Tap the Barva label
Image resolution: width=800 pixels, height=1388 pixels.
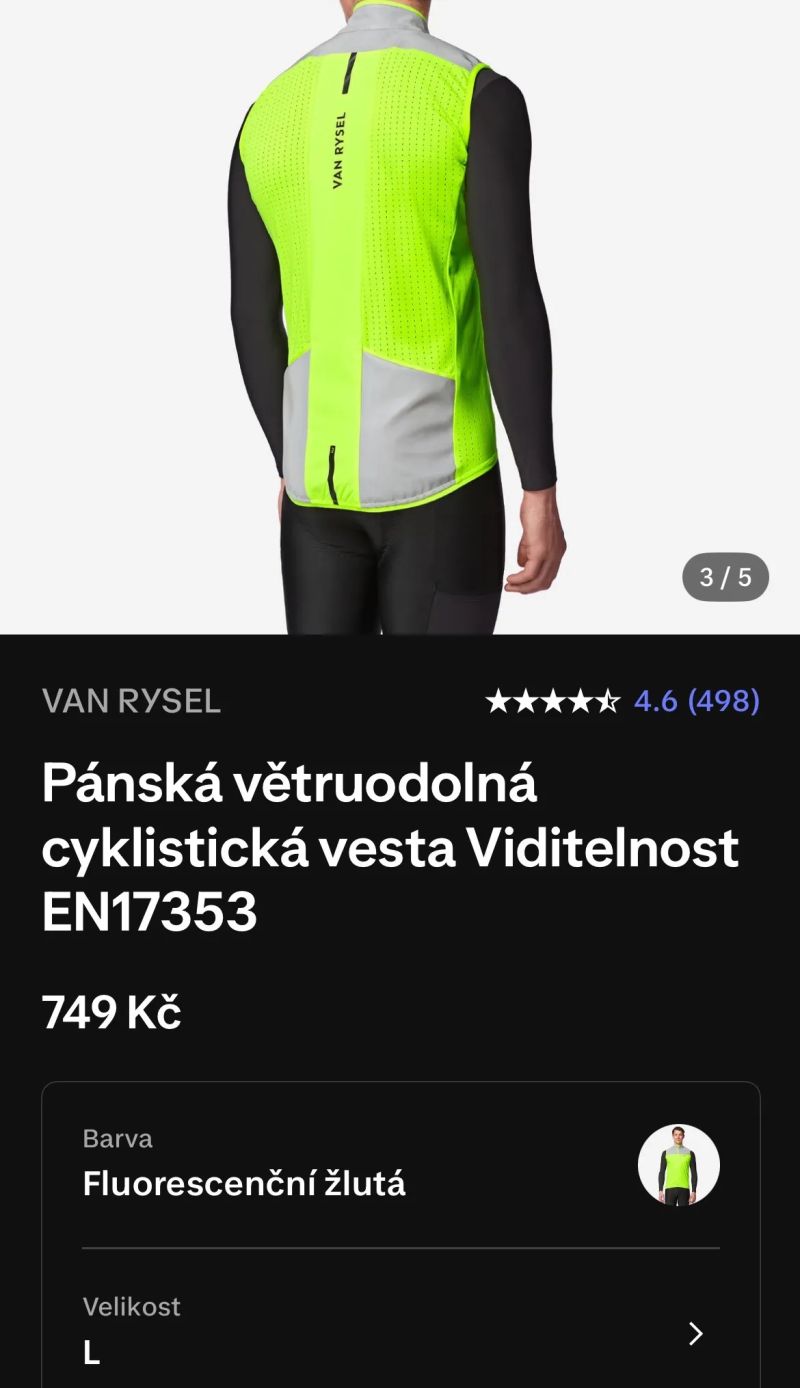(x=118, y=1140)
